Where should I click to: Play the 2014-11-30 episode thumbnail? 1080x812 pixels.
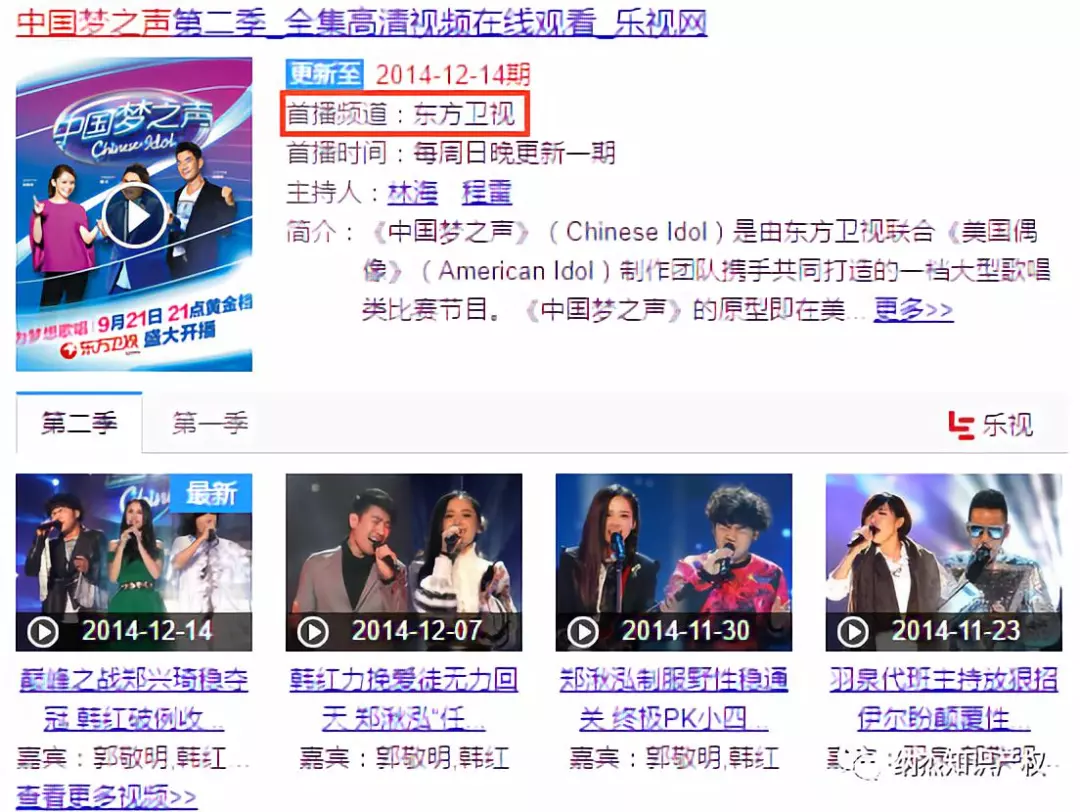point(673,562)
